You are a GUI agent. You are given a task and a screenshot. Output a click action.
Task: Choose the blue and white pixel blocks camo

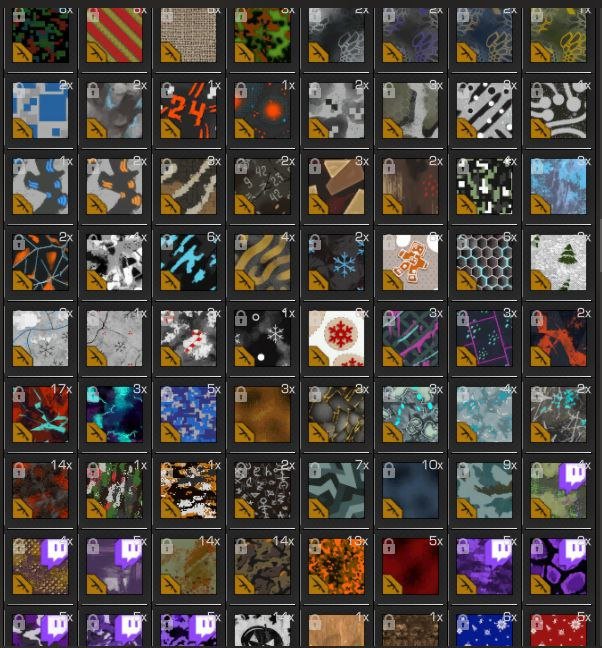41,110
